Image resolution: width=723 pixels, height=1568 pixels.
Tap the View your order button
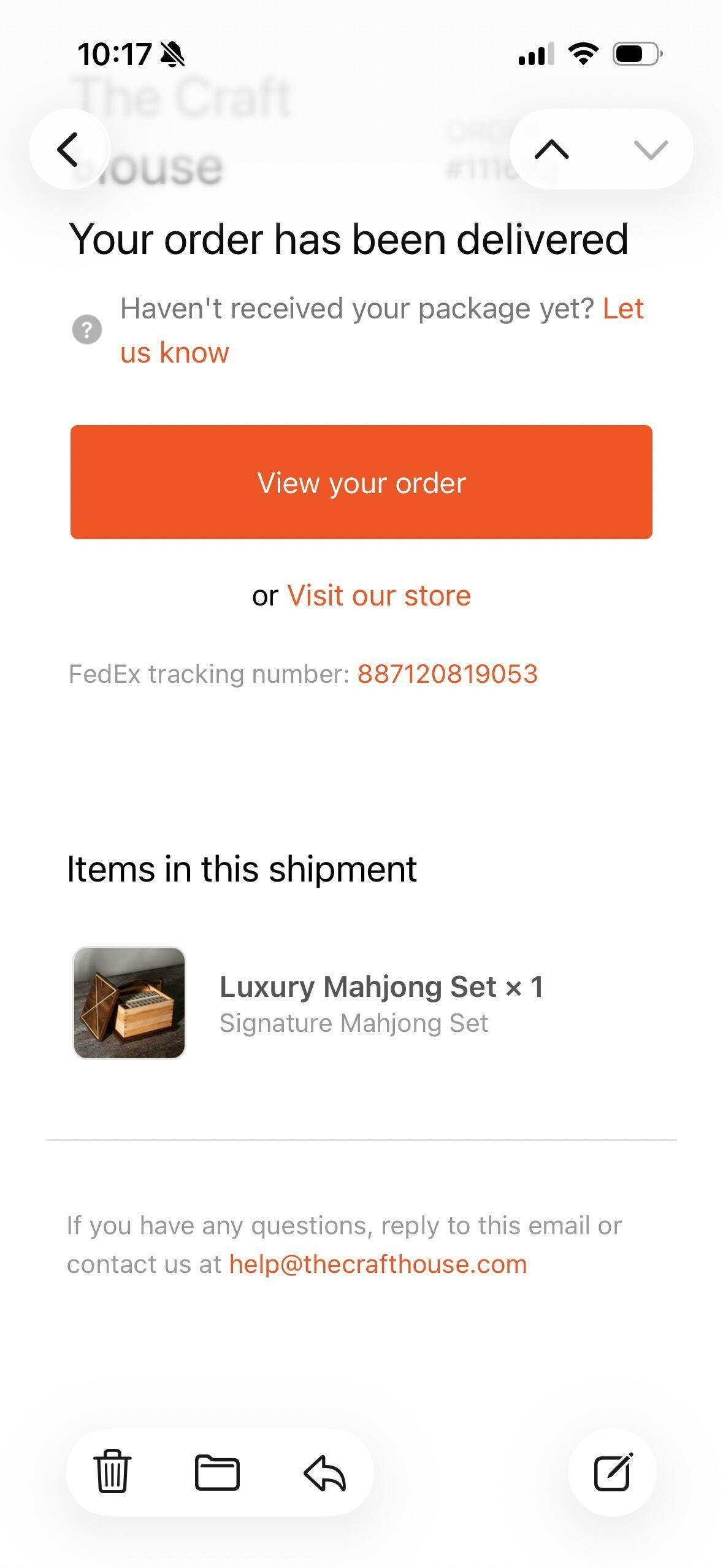pos(361,482)
